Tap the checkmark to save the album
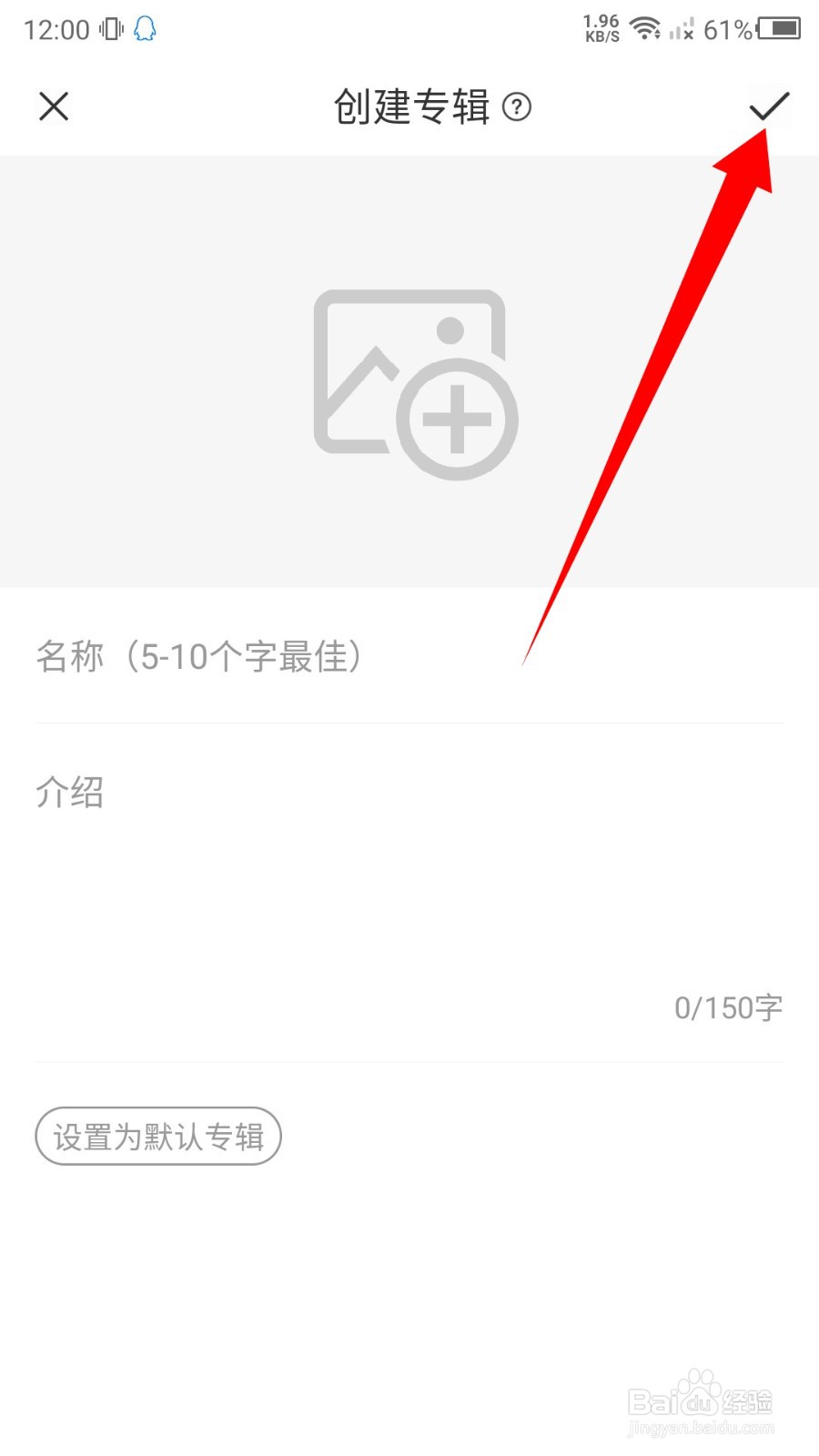The width and height of the screenshot is (819, 1456). click(769, 106)
